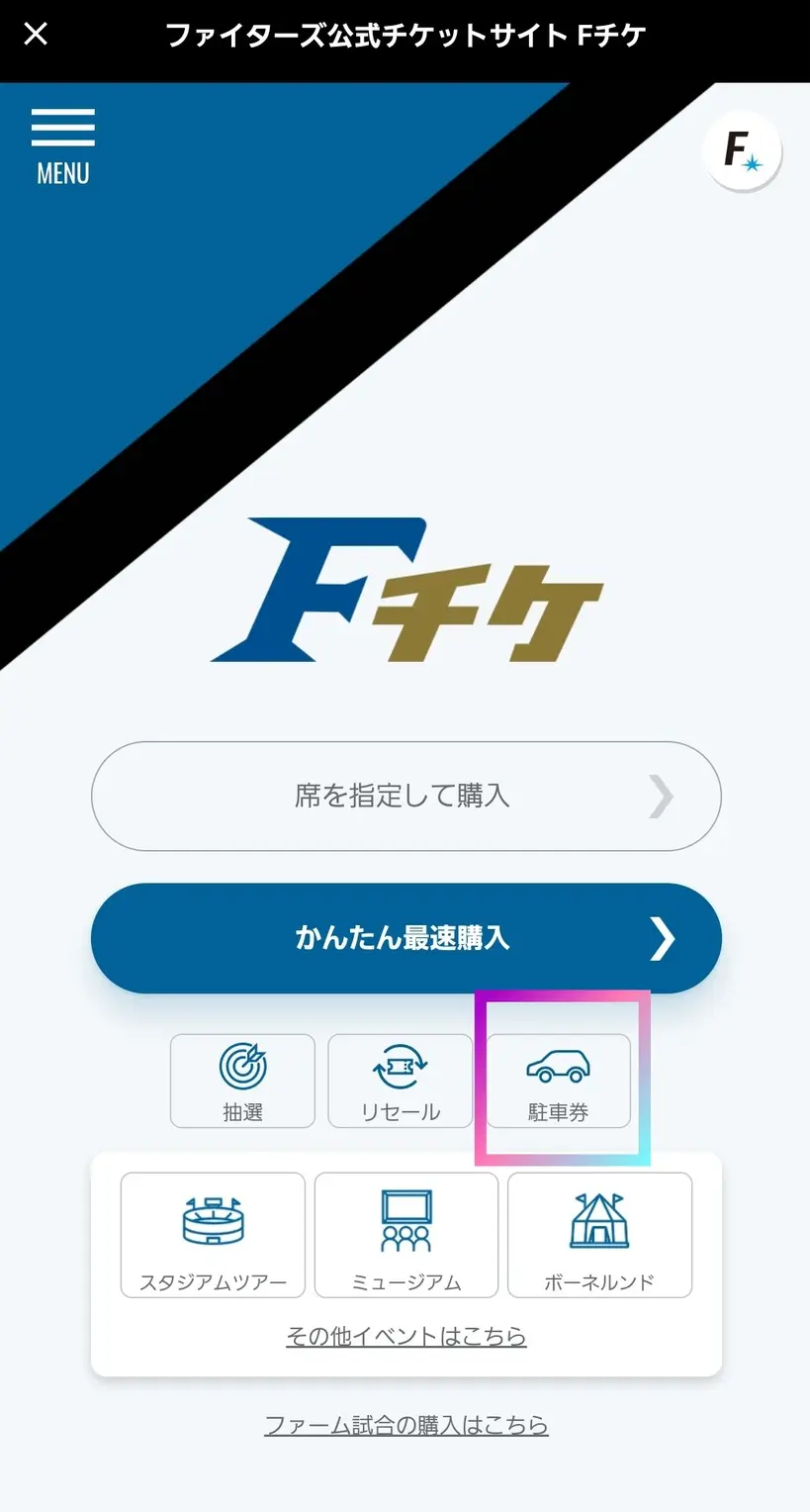View スタジアムツアー tickets

pos(213,1234)
